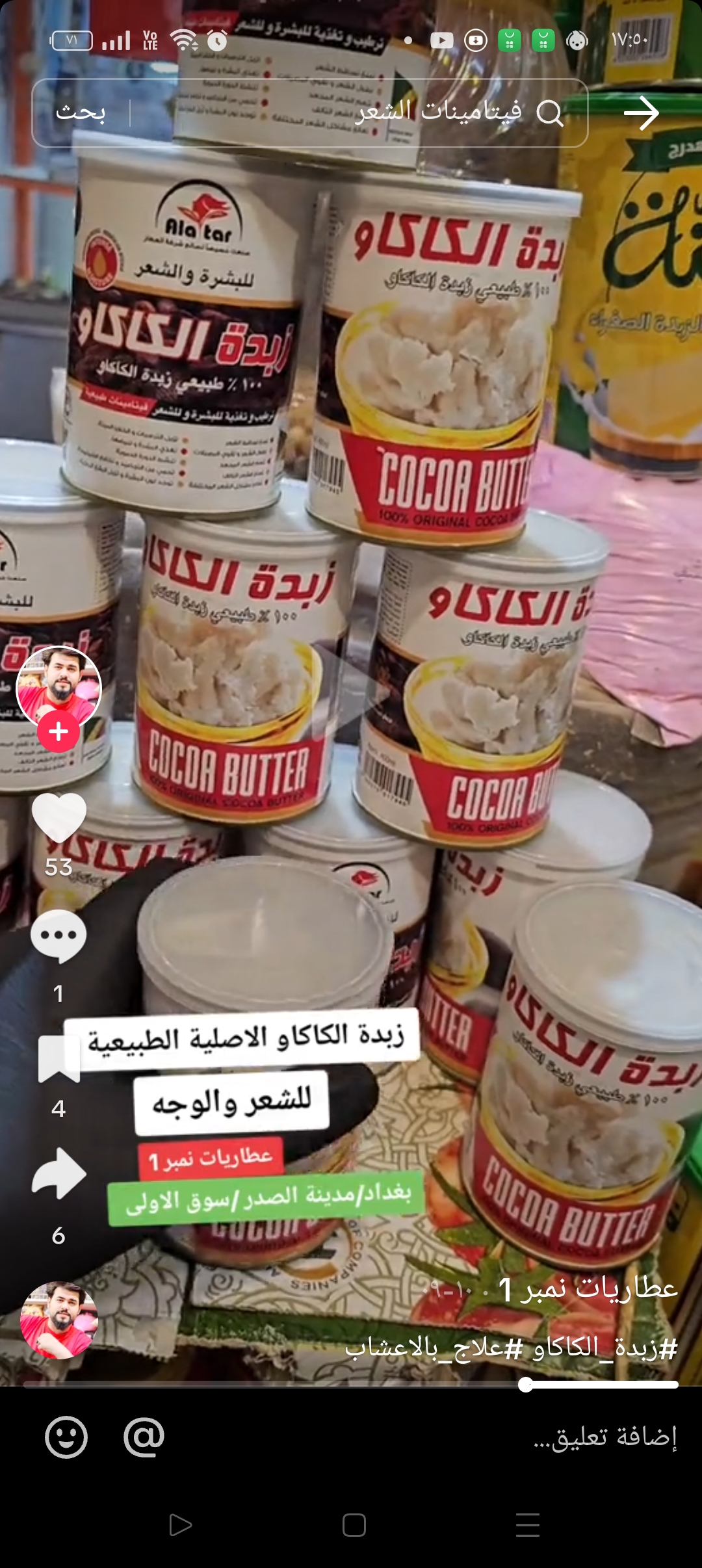Tap the back arrow in the top bar
This screenshot has height=1568, width=702.
(642, 113)
